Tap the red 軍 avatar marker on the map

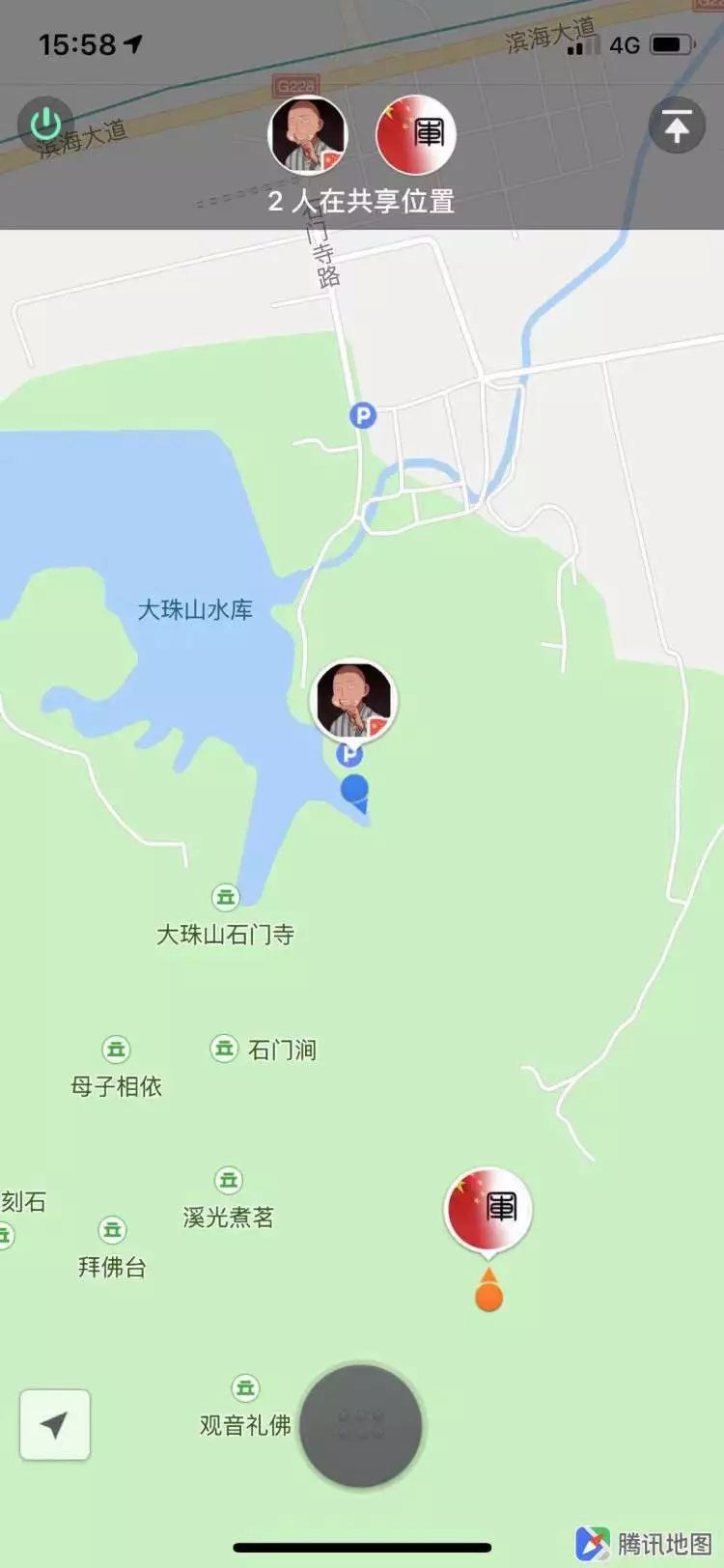pyautogui.click(x=488, y=1211)
